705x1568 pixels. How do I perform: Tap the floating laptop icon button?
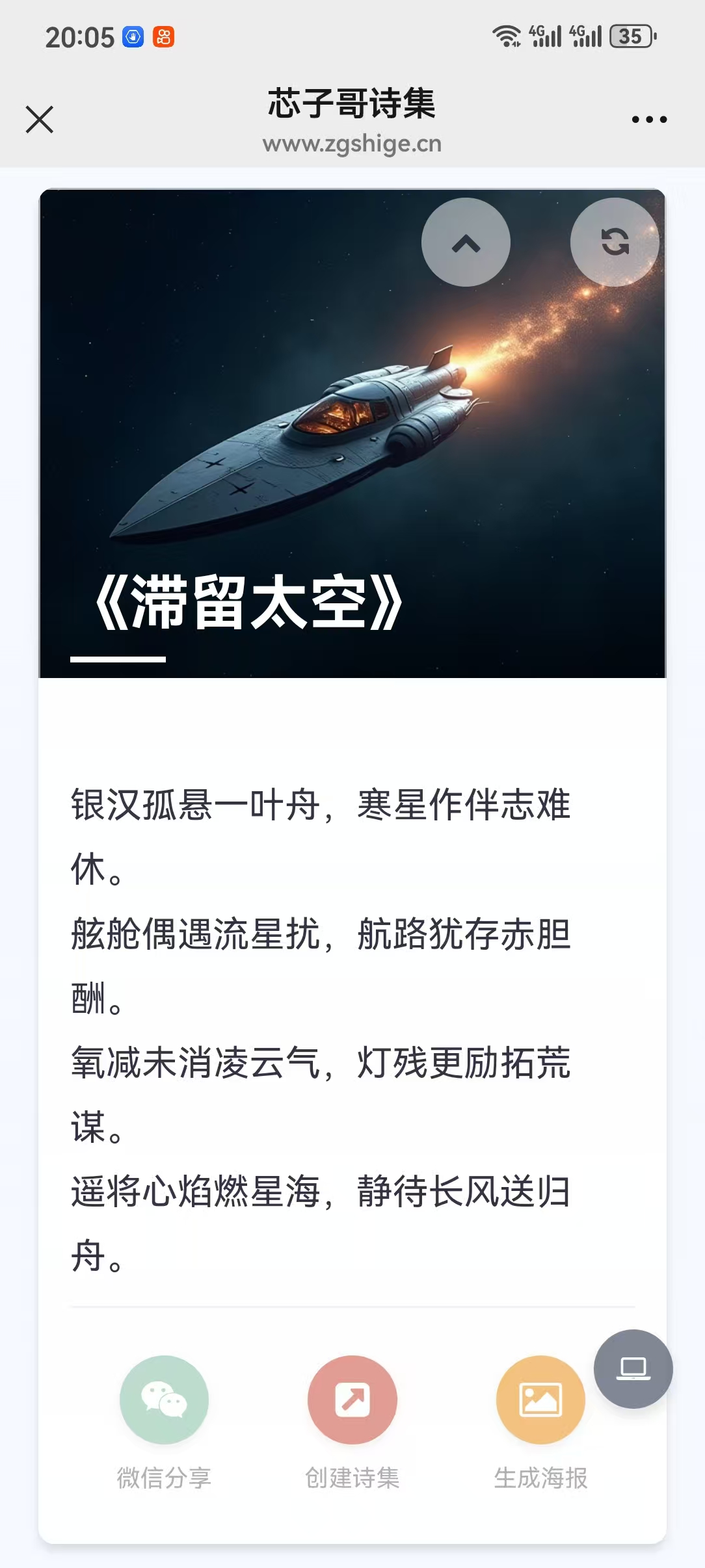[633, 1368]
